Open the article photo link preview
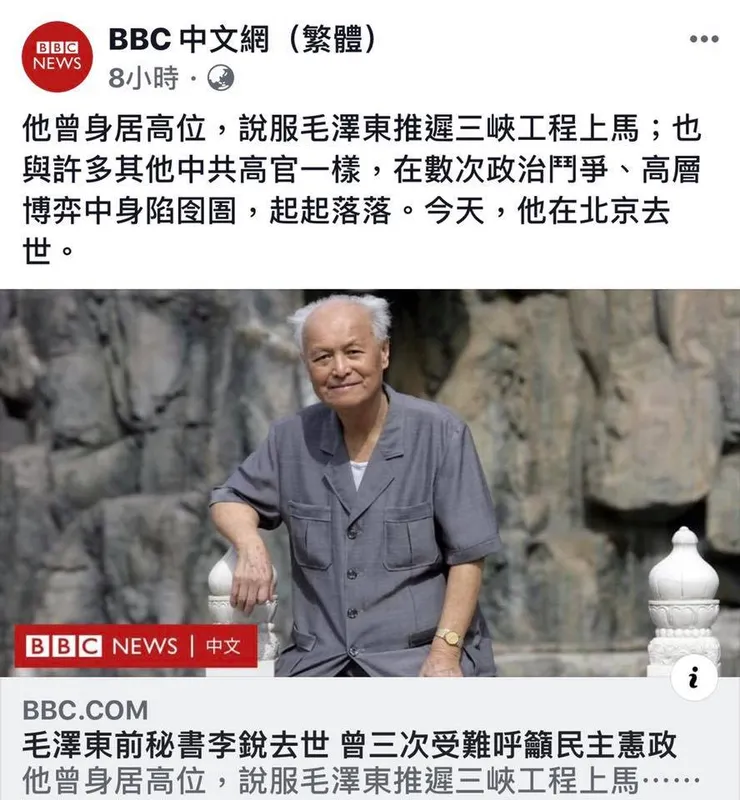 point(370,480)
